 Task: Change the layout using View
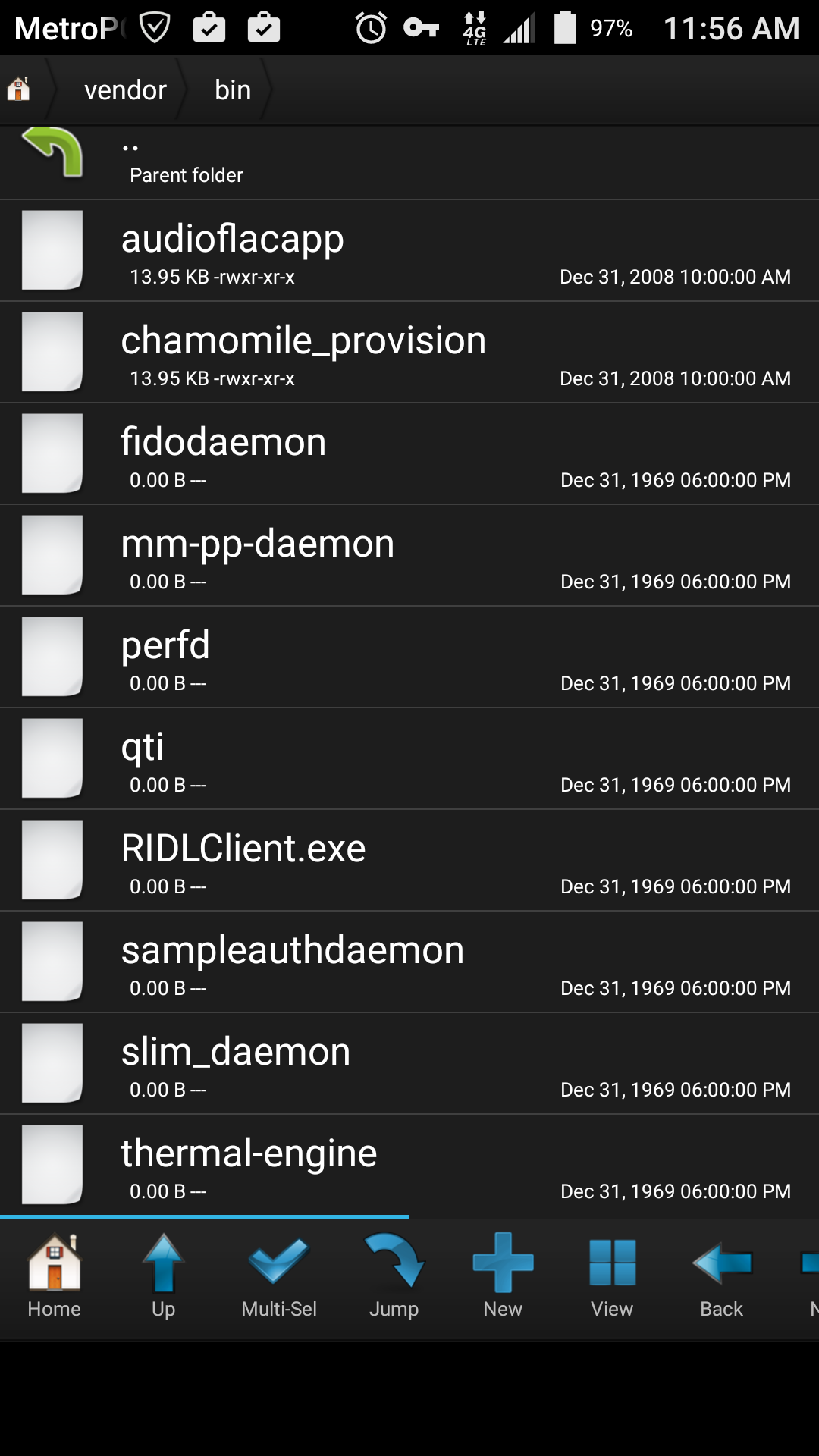tap(612, 1276)
